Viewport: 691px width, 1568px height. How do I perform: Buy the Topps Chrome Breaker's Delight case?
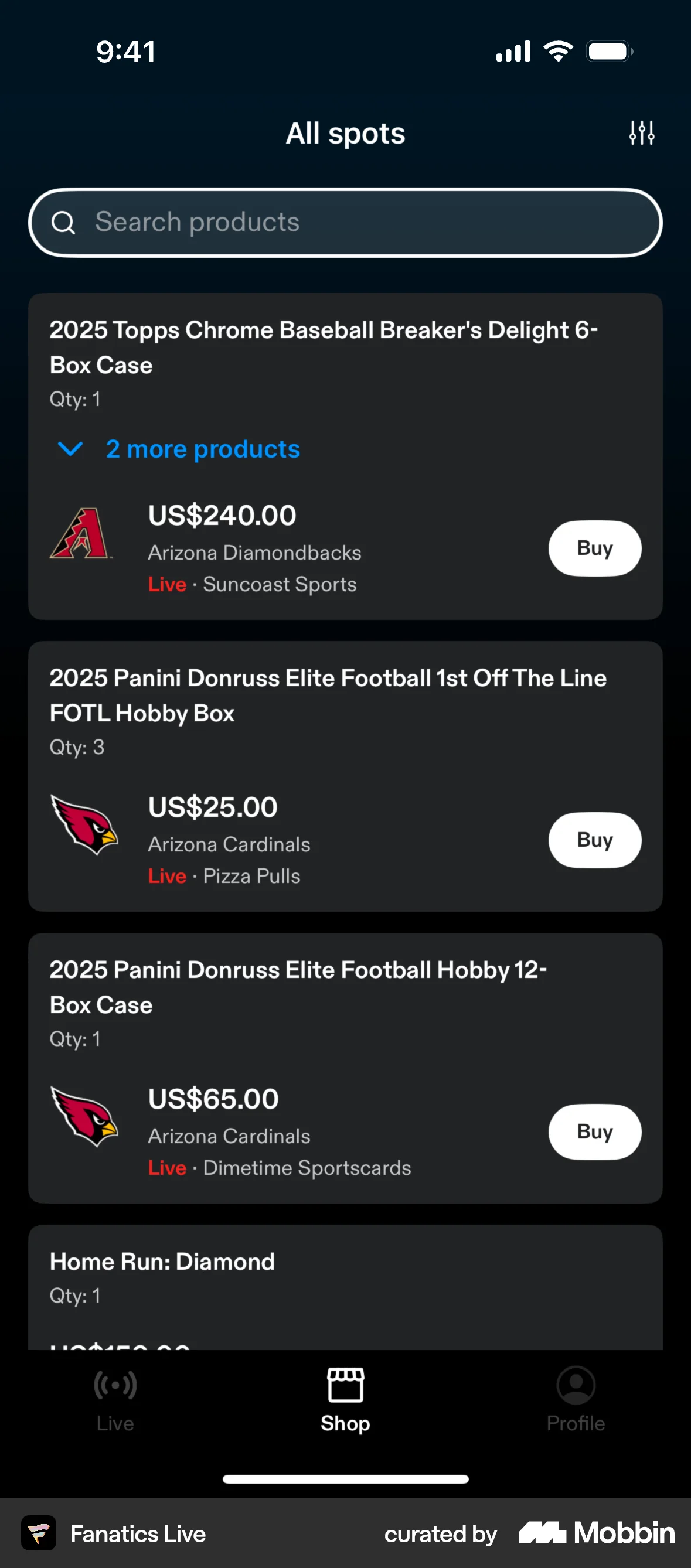click(595, 548)
